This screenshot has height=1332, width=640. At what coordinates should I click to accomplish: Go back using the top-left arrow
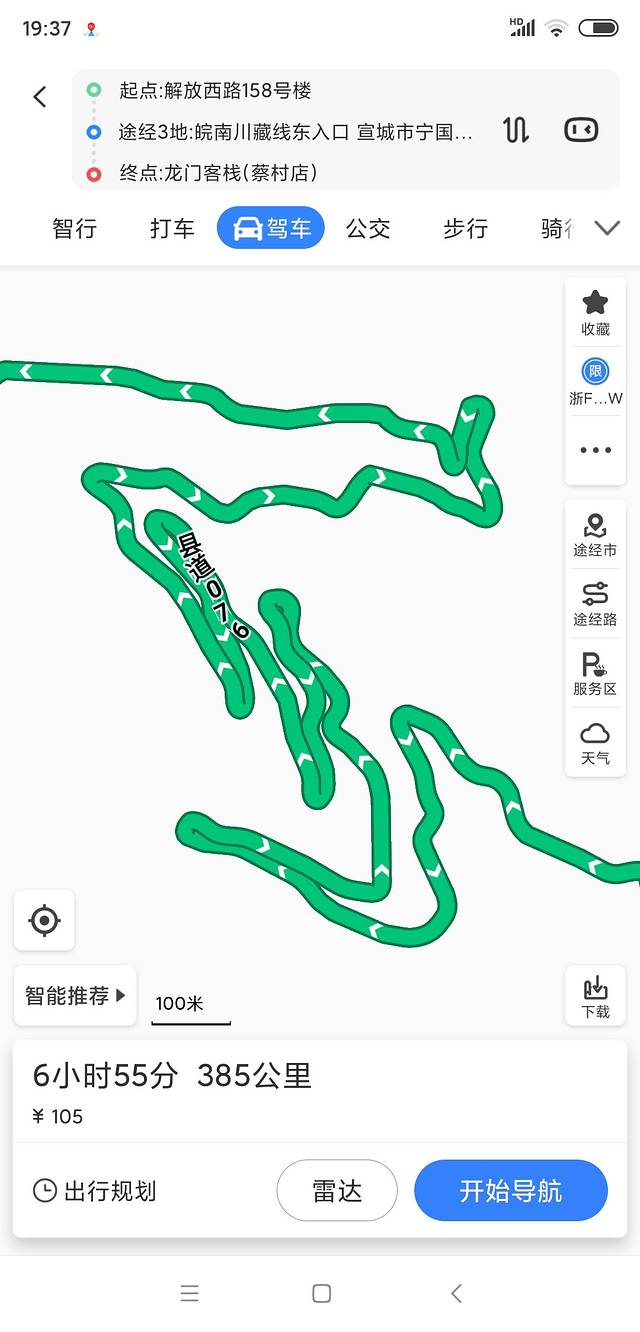pos(40,97)
